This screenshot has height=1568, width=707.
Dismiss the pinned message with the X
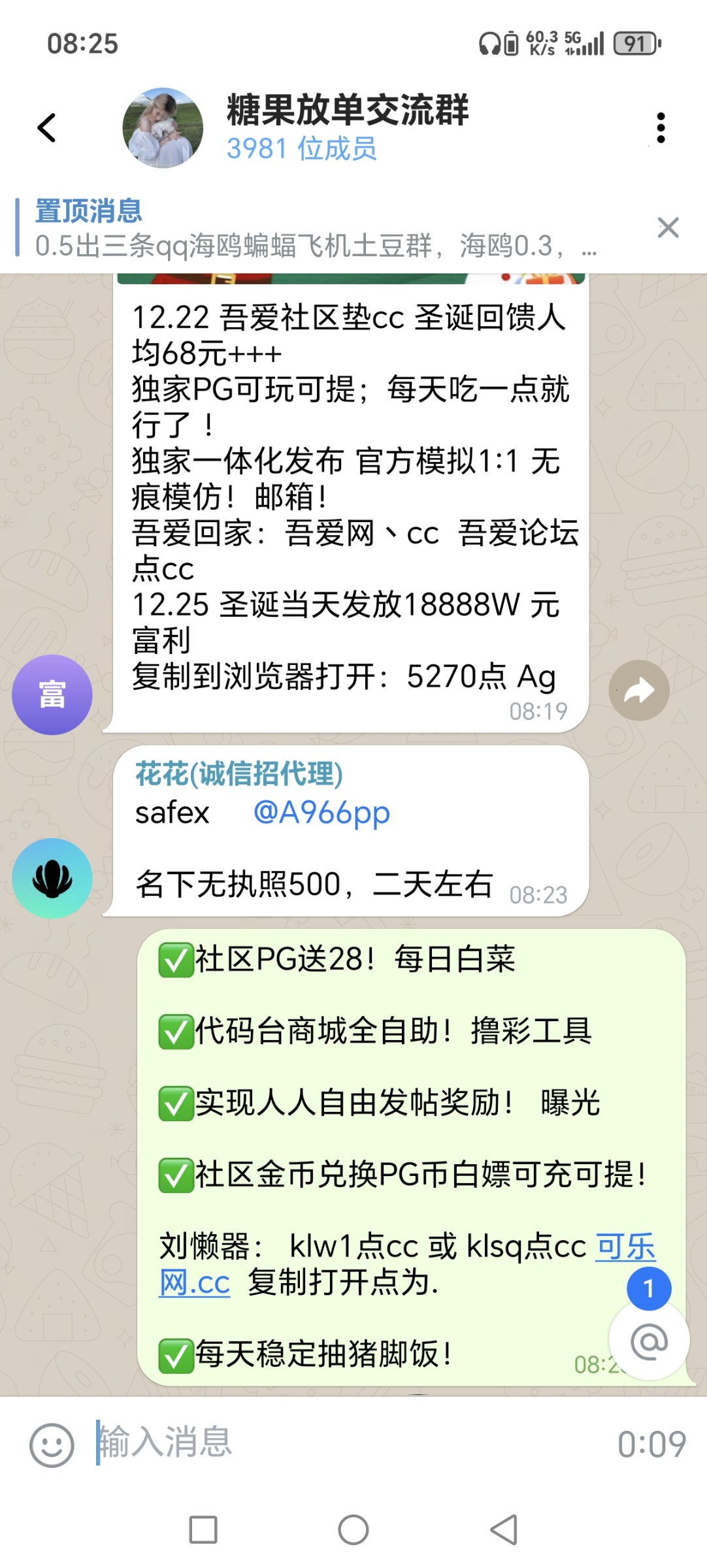[668, 229]
